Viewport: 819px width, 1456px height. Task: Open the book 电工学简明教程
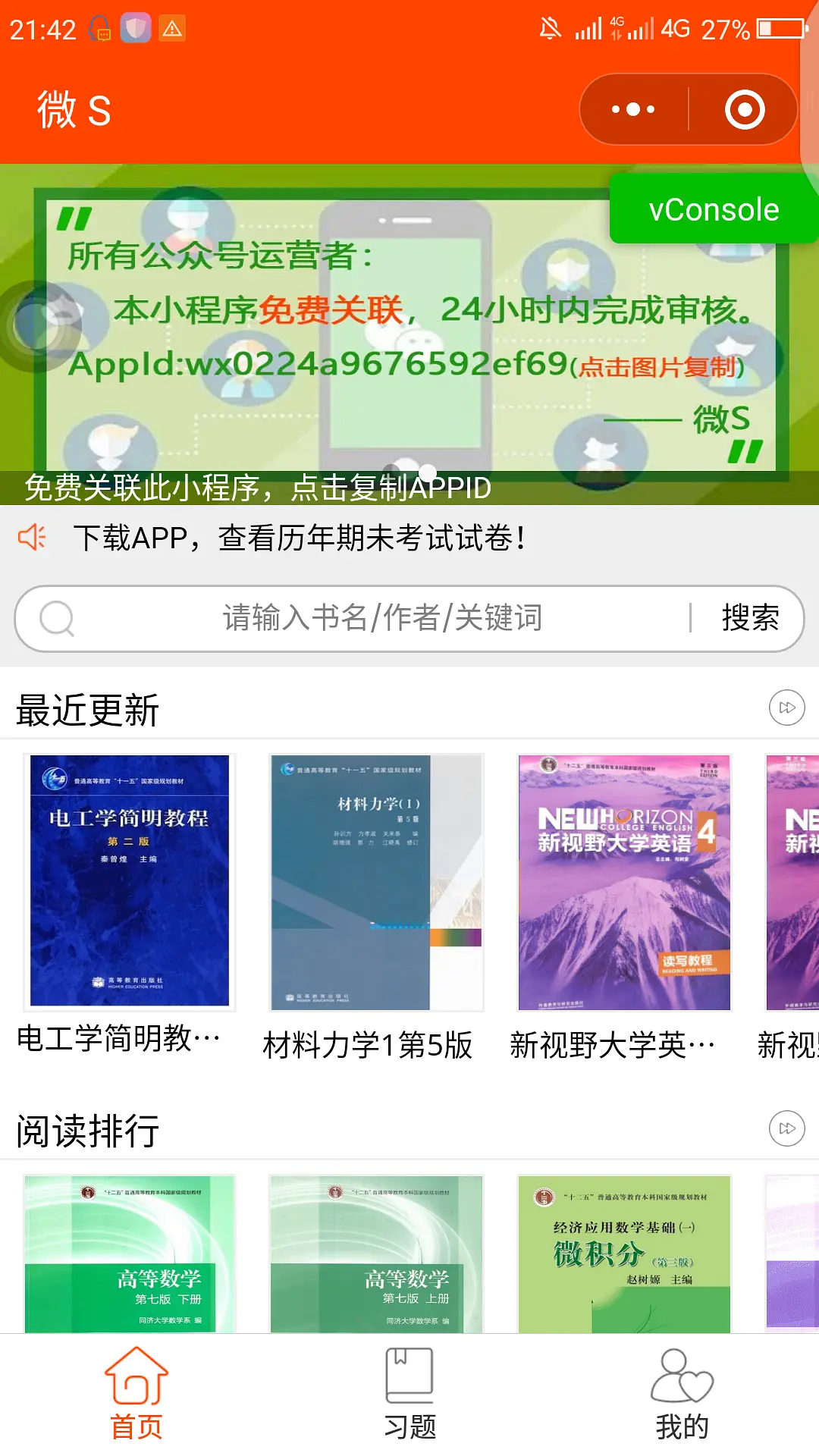(x=130, y=881)
